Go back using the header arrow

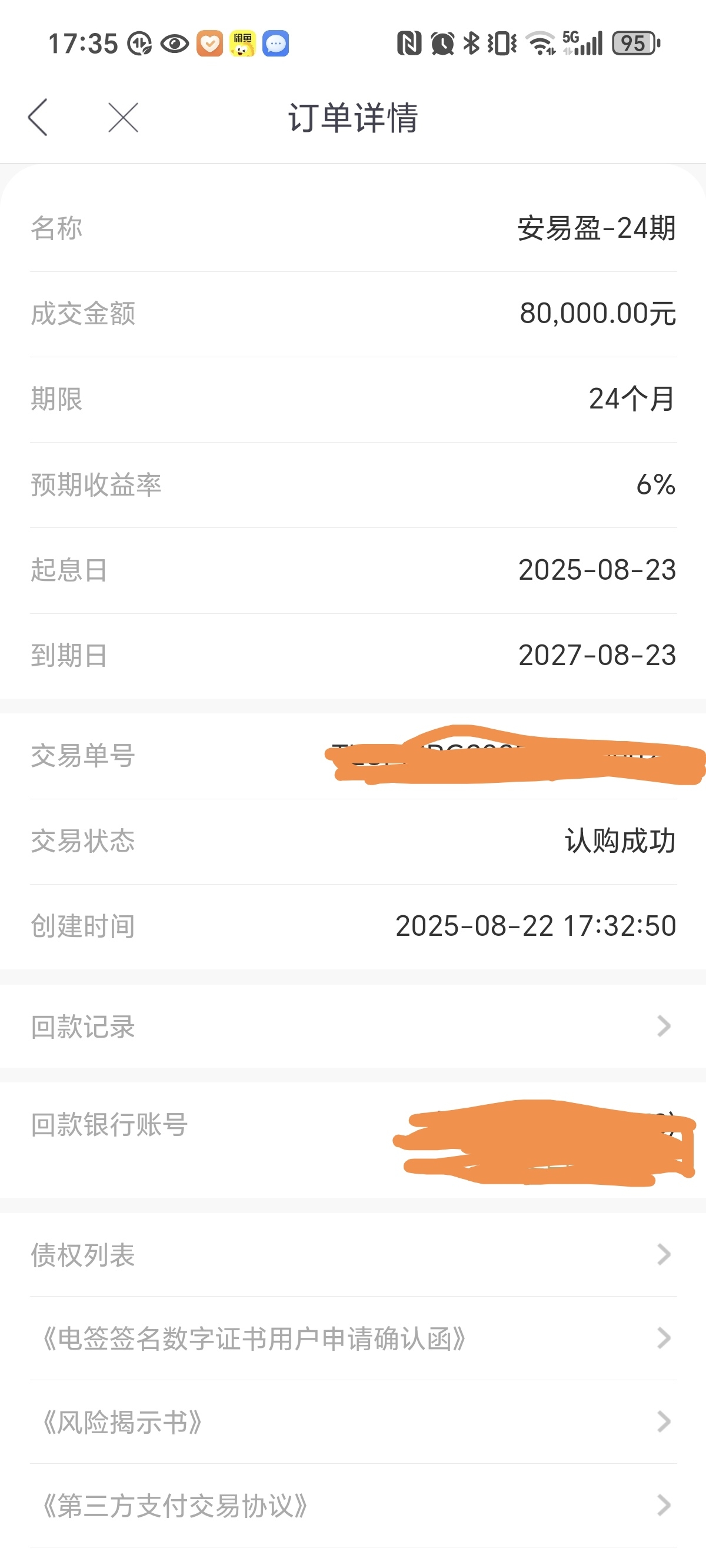(38, 117)
